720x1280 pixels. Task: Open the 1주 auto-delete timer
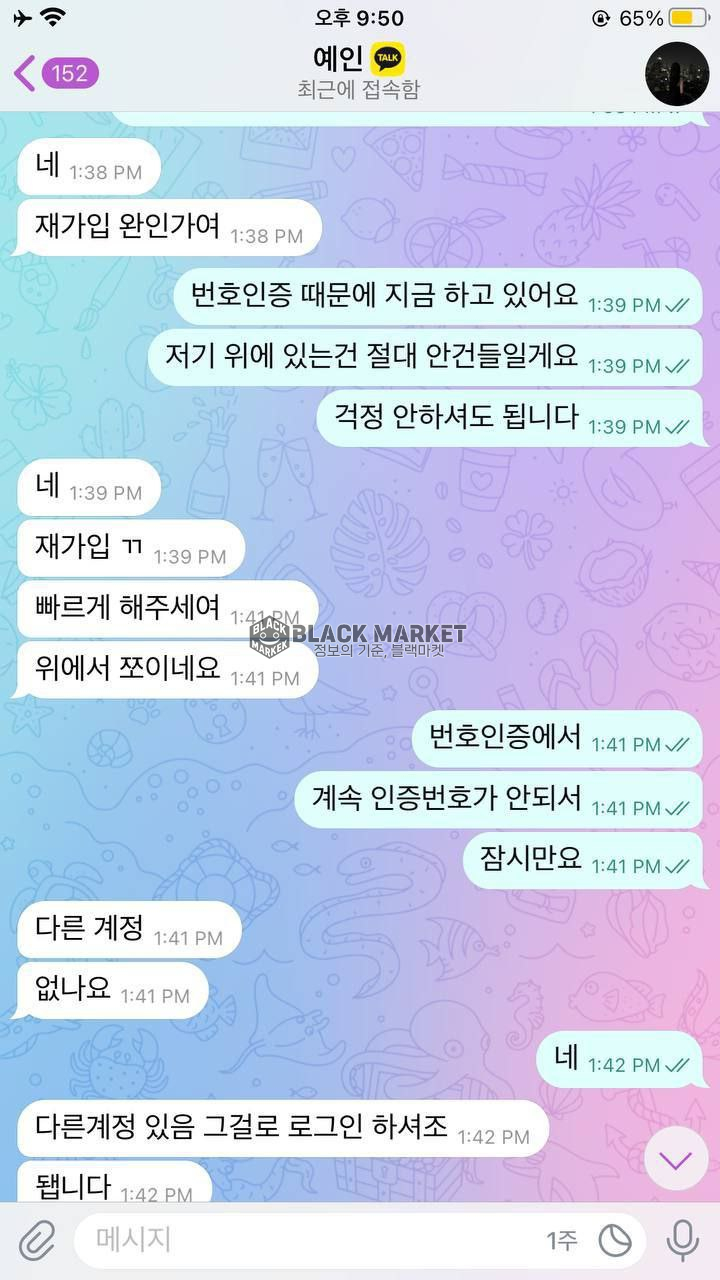tap(562, 1241)
